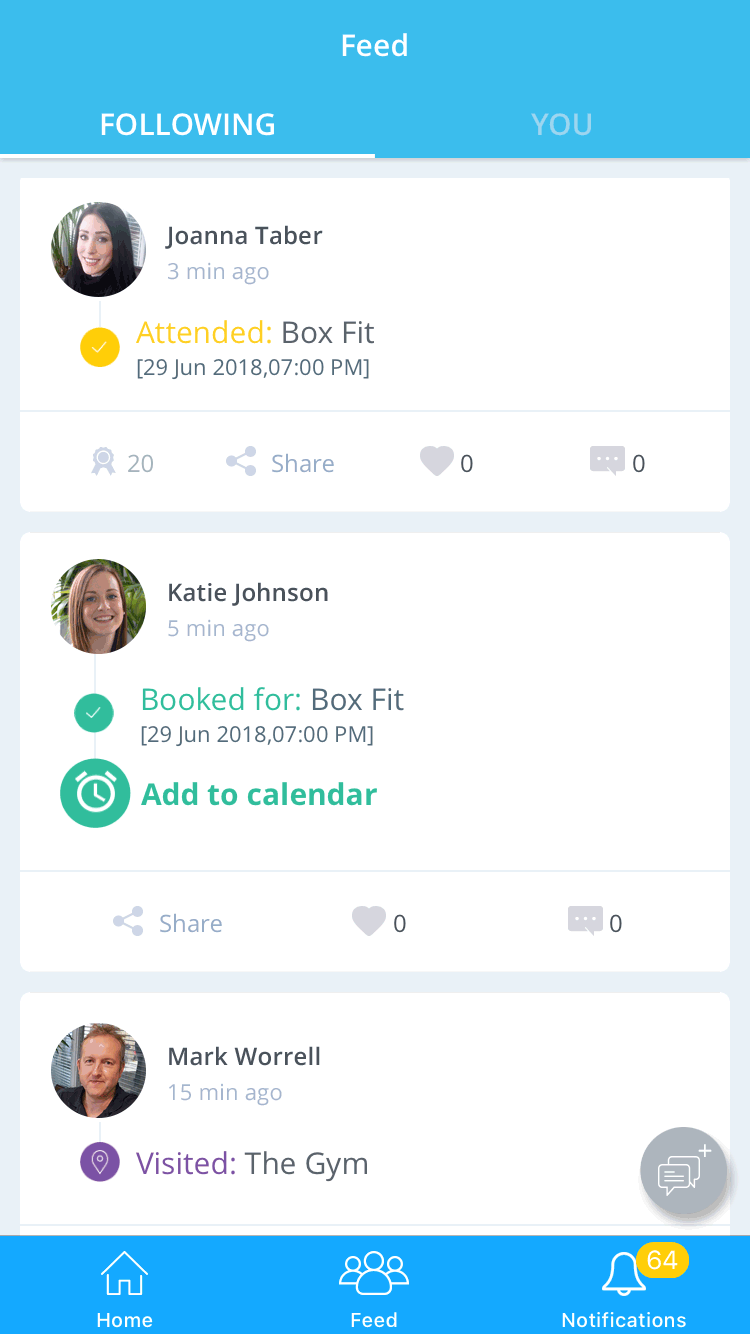Screen dimensions: 750x1334
Task: Open comments on Katie Johnson's post
Action: (x=594, y=922)
